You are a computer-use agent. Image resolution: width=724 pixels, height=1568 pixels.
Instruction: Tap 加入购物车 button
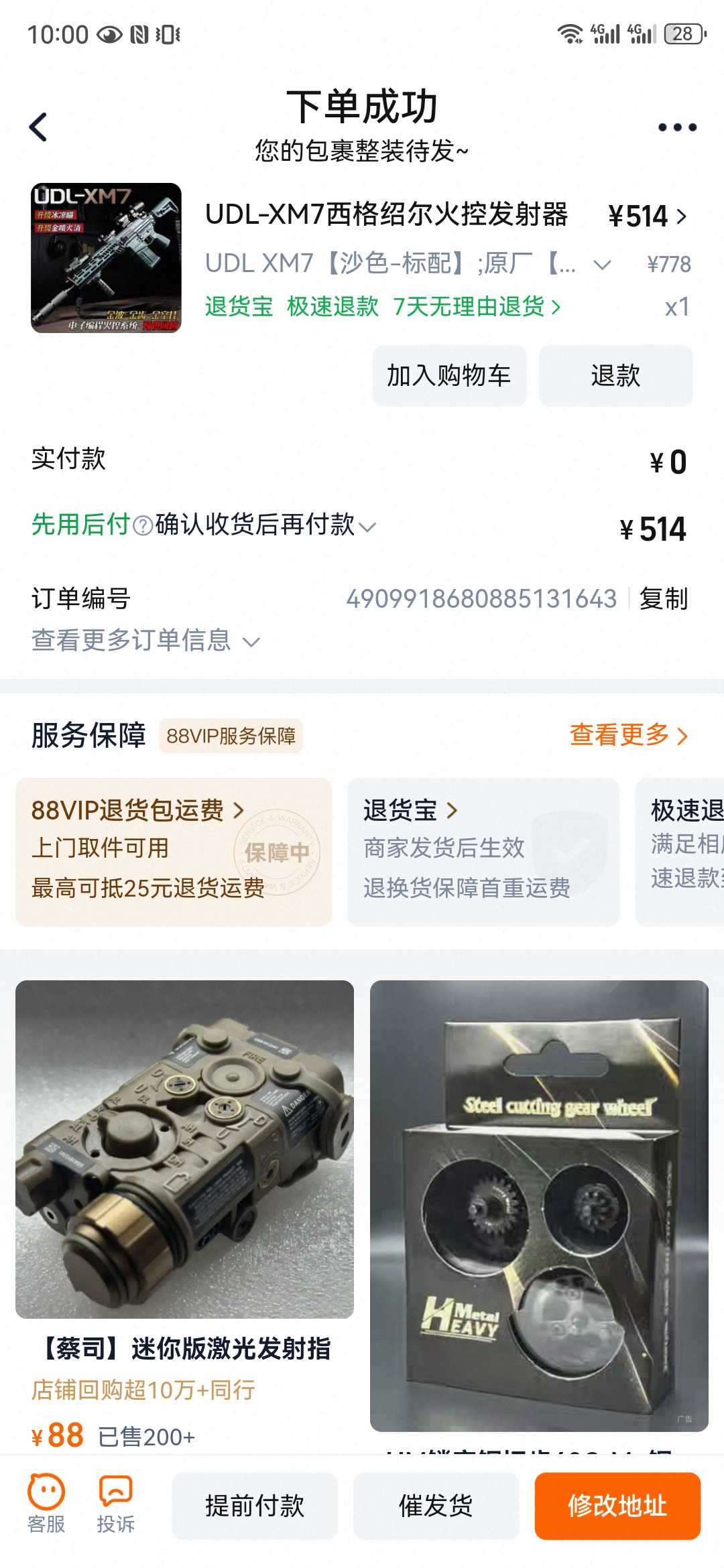pyautogui.click(x=449, y=376)
